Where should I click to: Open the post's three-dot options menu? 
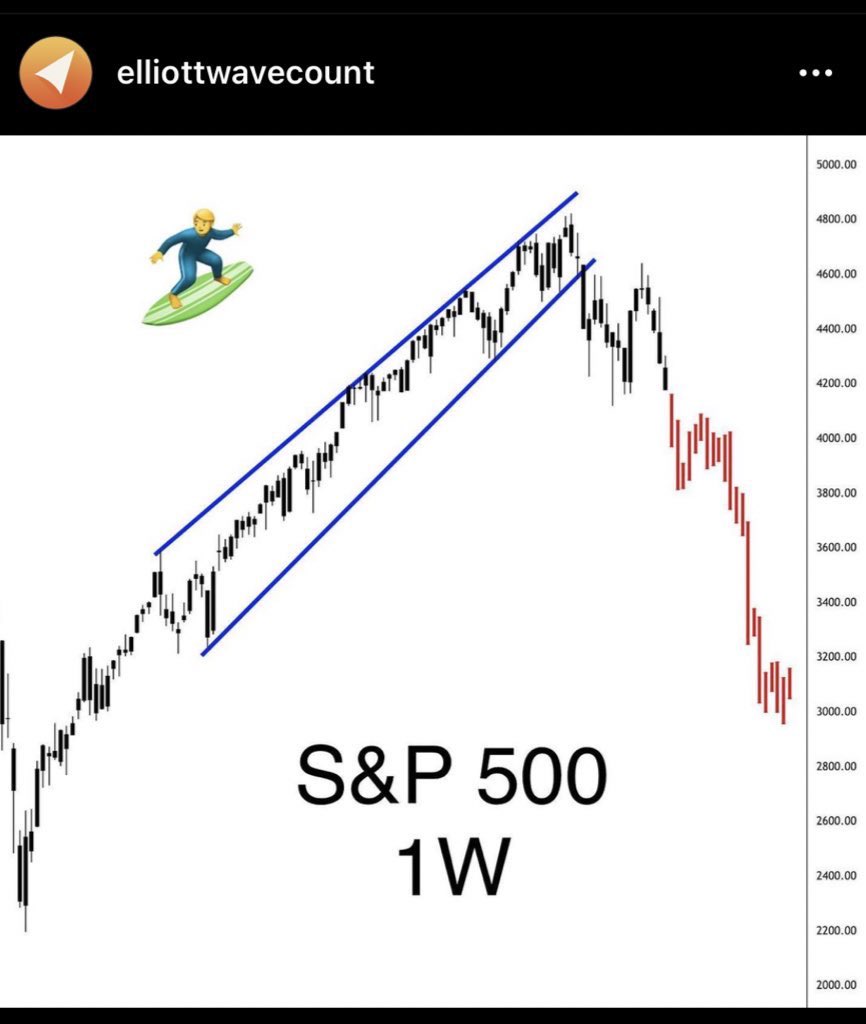coord(817,74)
